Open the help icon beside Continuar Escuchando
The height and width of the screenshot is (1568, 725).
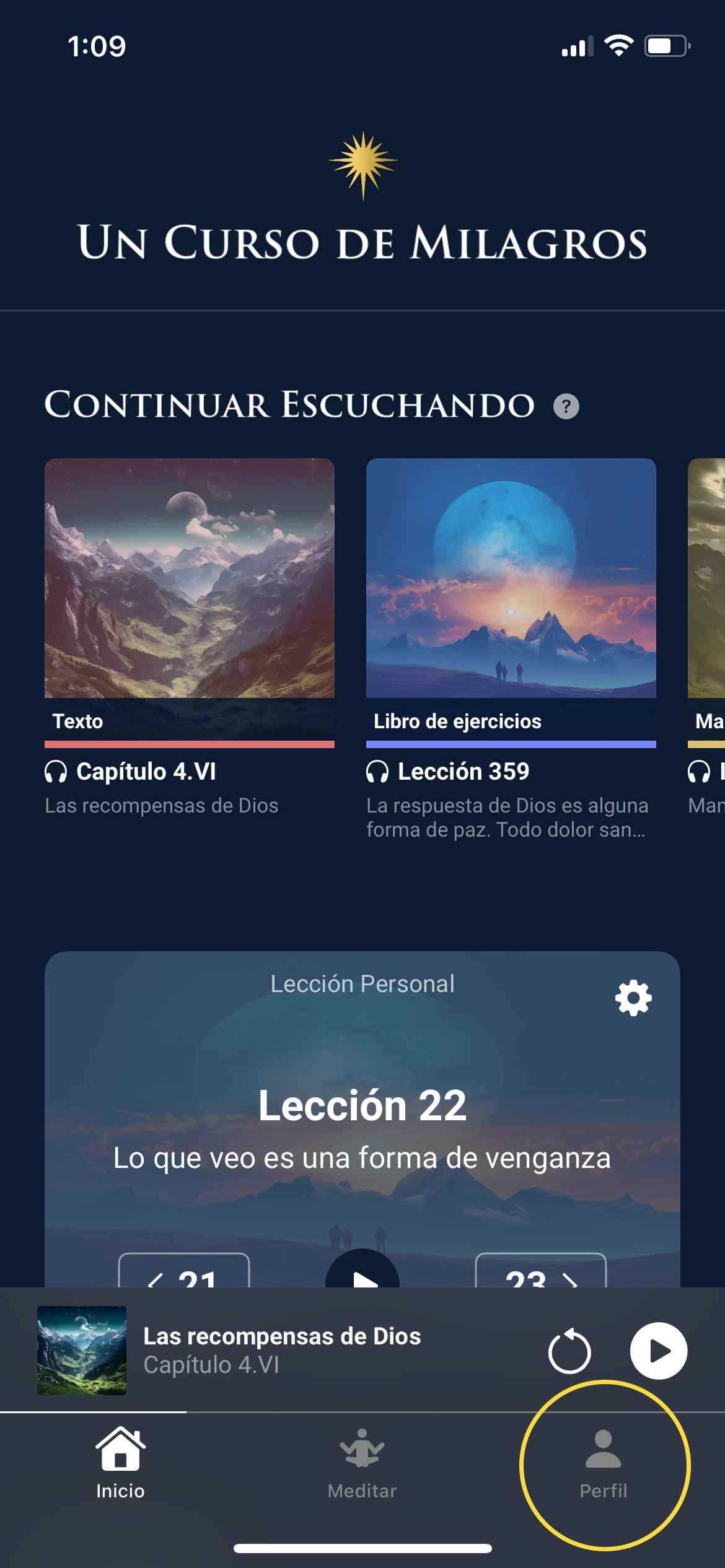[x=566, y=407]
